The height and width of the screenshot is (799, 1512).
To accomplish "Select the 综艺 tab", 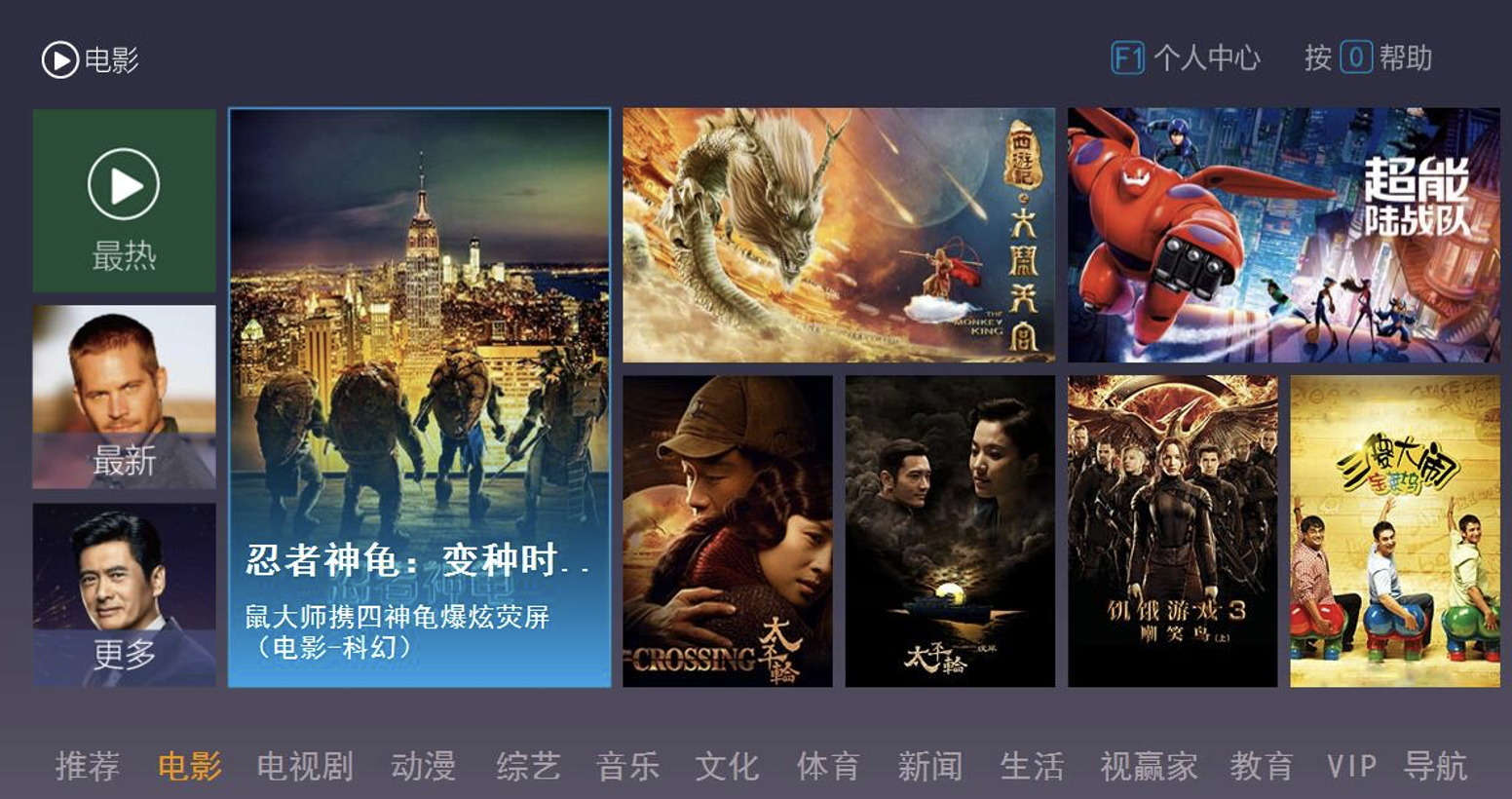I will tap(528, 766).
